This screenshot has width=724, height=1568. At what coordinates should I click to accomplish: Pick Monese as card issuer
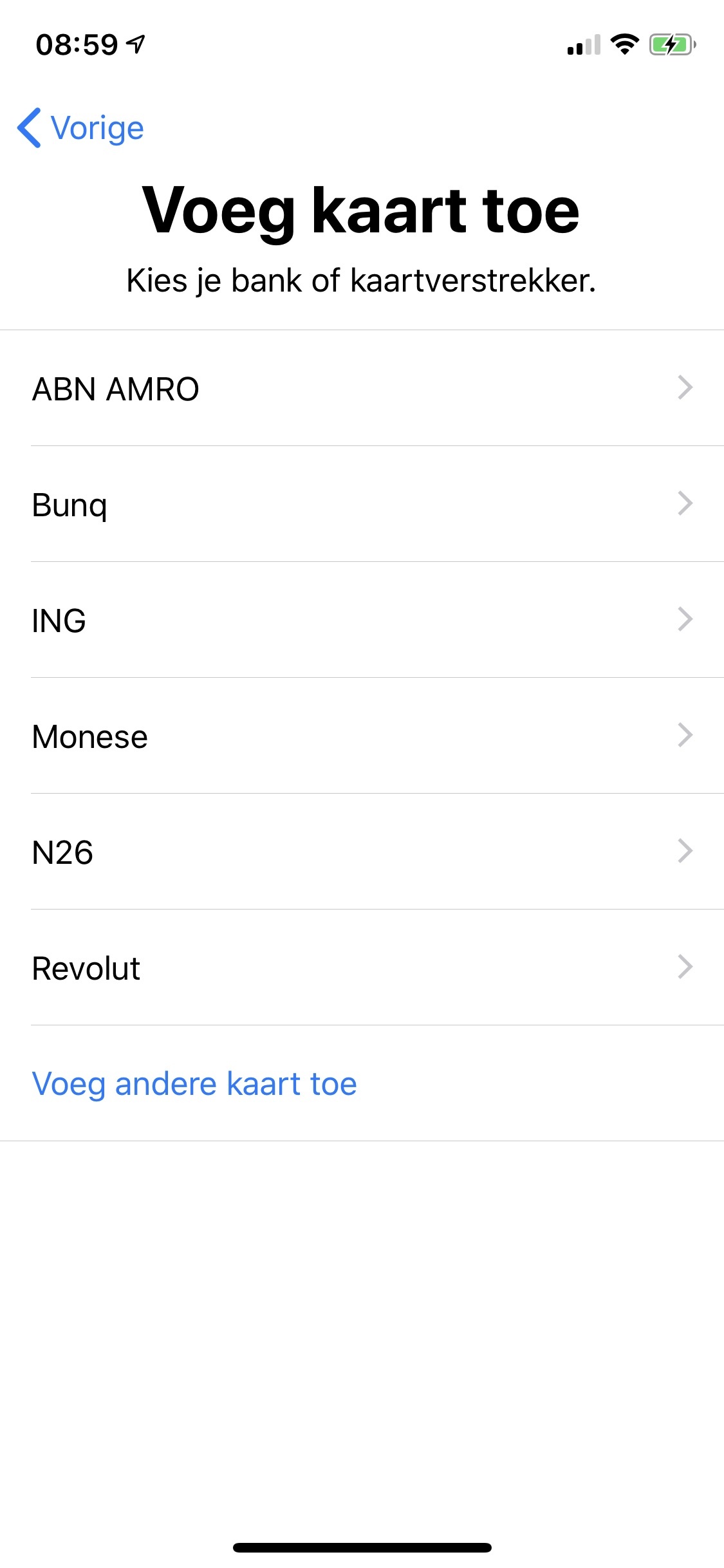click(362, 736)
